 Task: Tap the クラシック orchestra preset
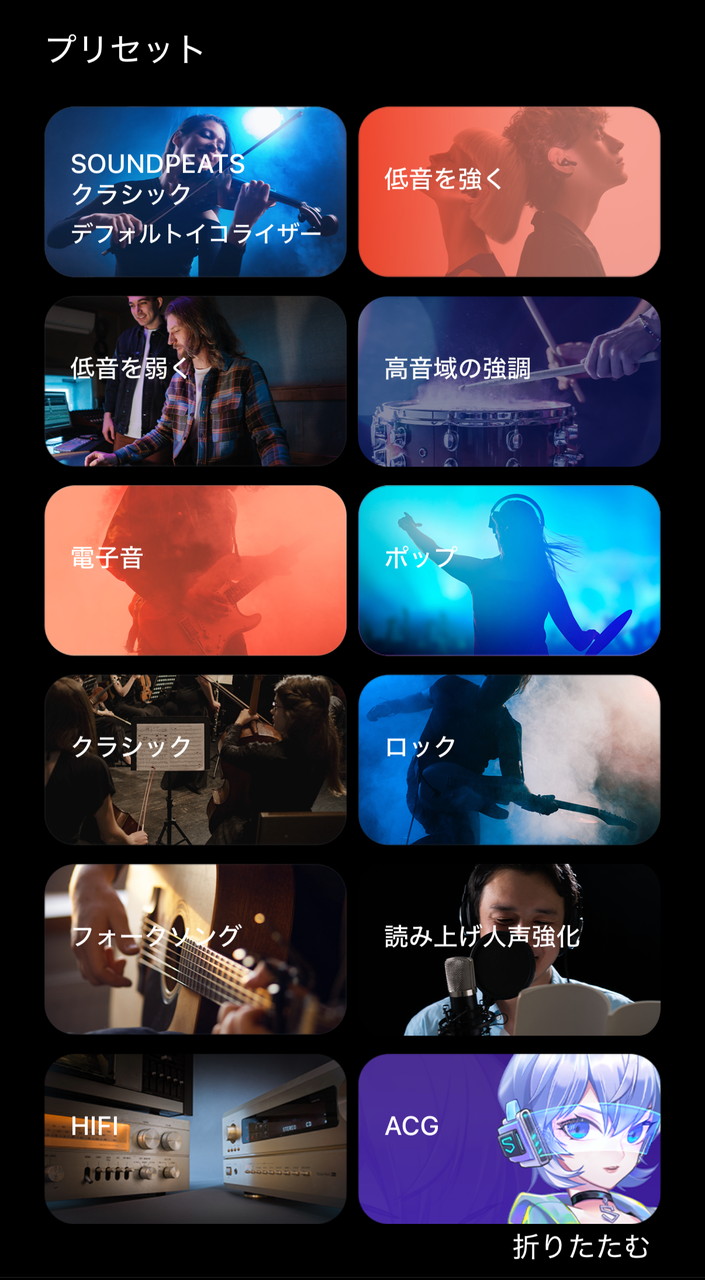195,760
